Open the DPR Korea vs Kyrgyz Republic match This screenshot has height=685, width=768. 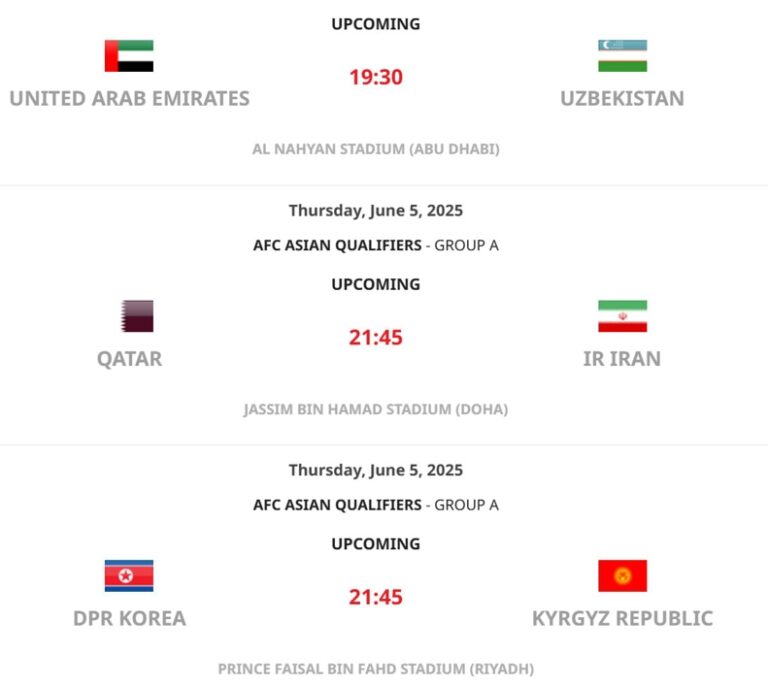click(x=375, y=597)
